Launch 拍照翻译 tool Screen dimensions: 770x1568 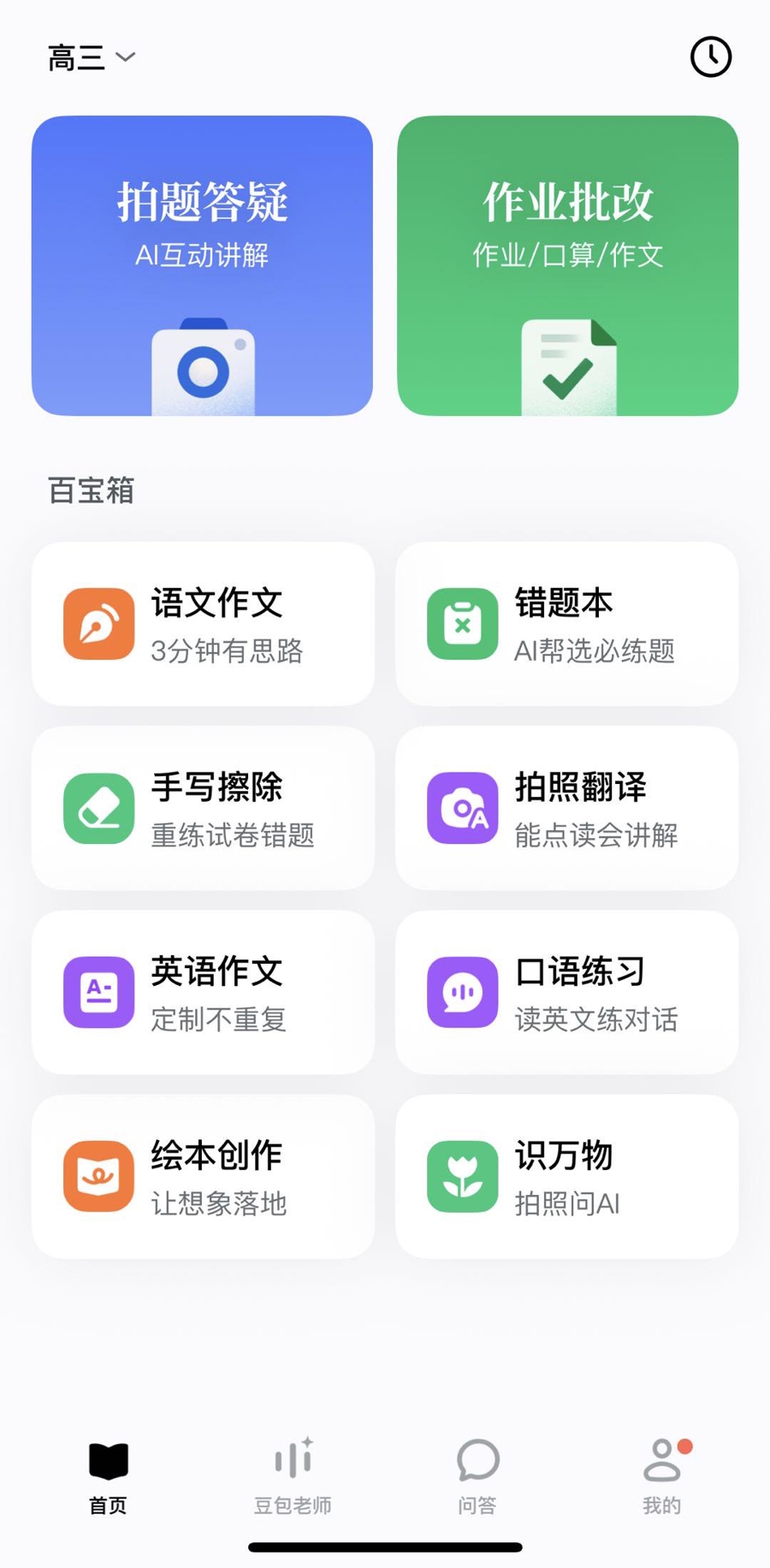coord(566,808)
